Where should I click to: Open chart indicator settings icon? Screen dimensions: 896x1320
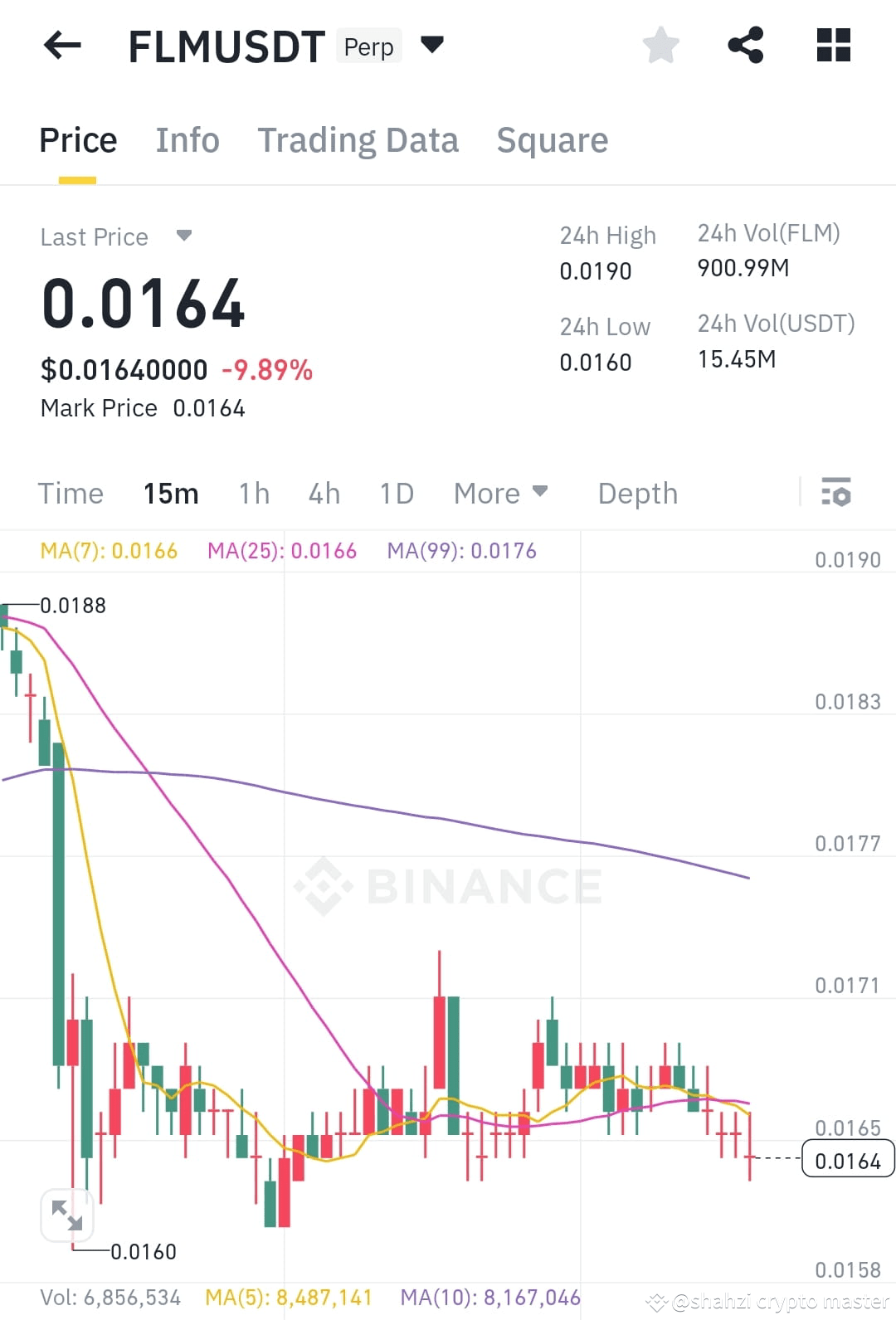(x=837, y=493)
